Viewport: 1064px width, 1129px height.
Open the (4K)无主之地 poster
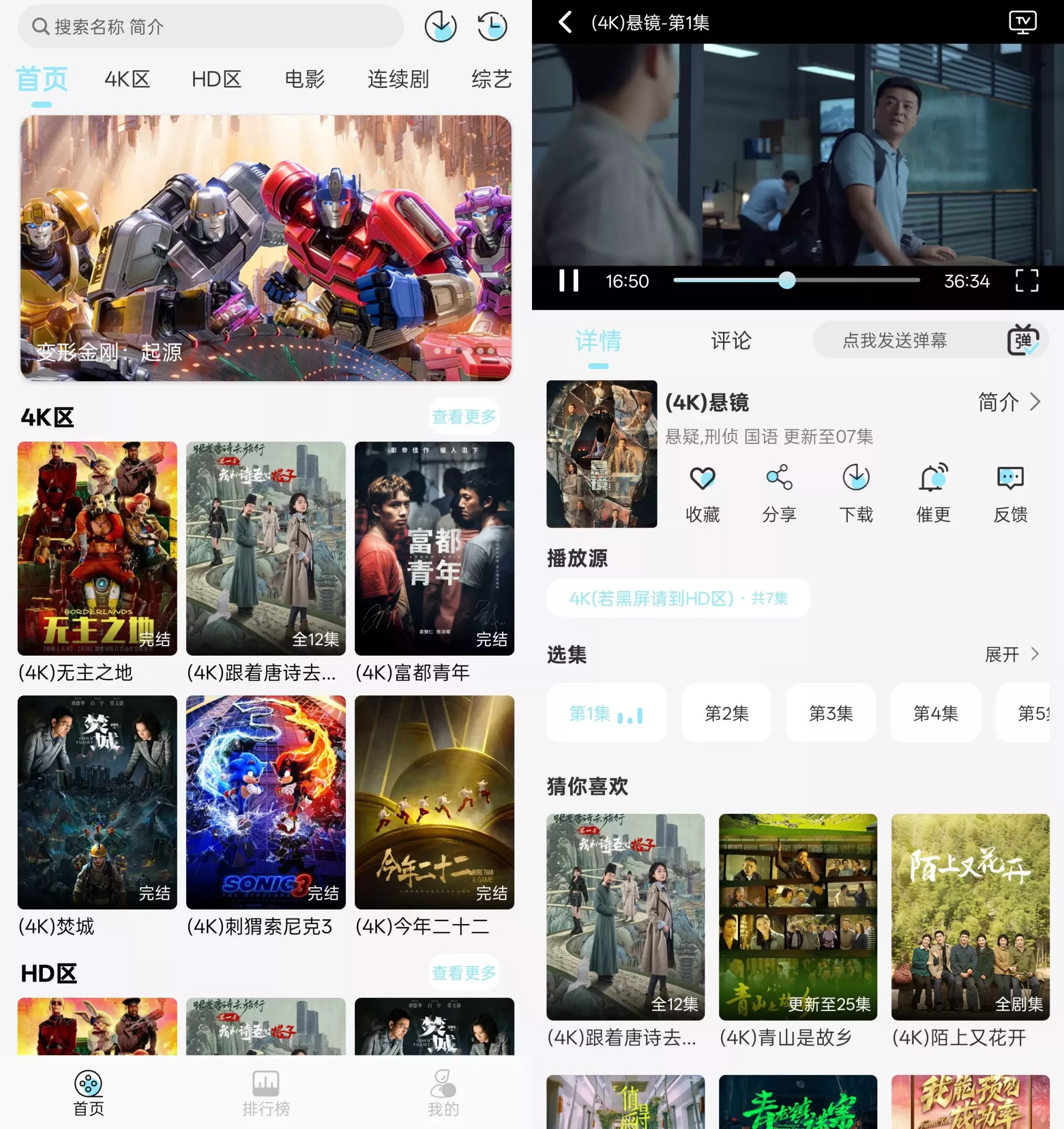coord(97,548)
